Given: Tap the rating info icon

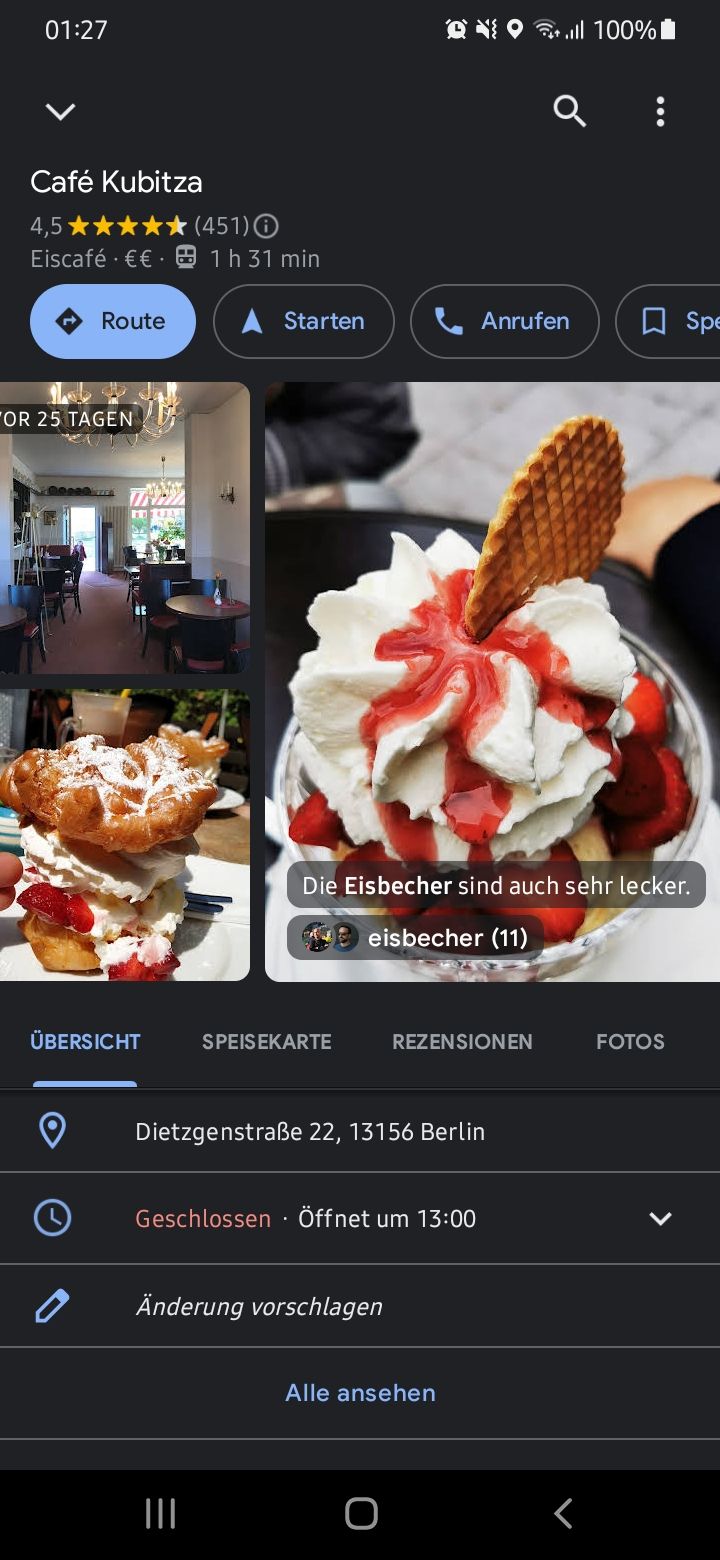Looking at the screenshot, I should coord(266,226).
